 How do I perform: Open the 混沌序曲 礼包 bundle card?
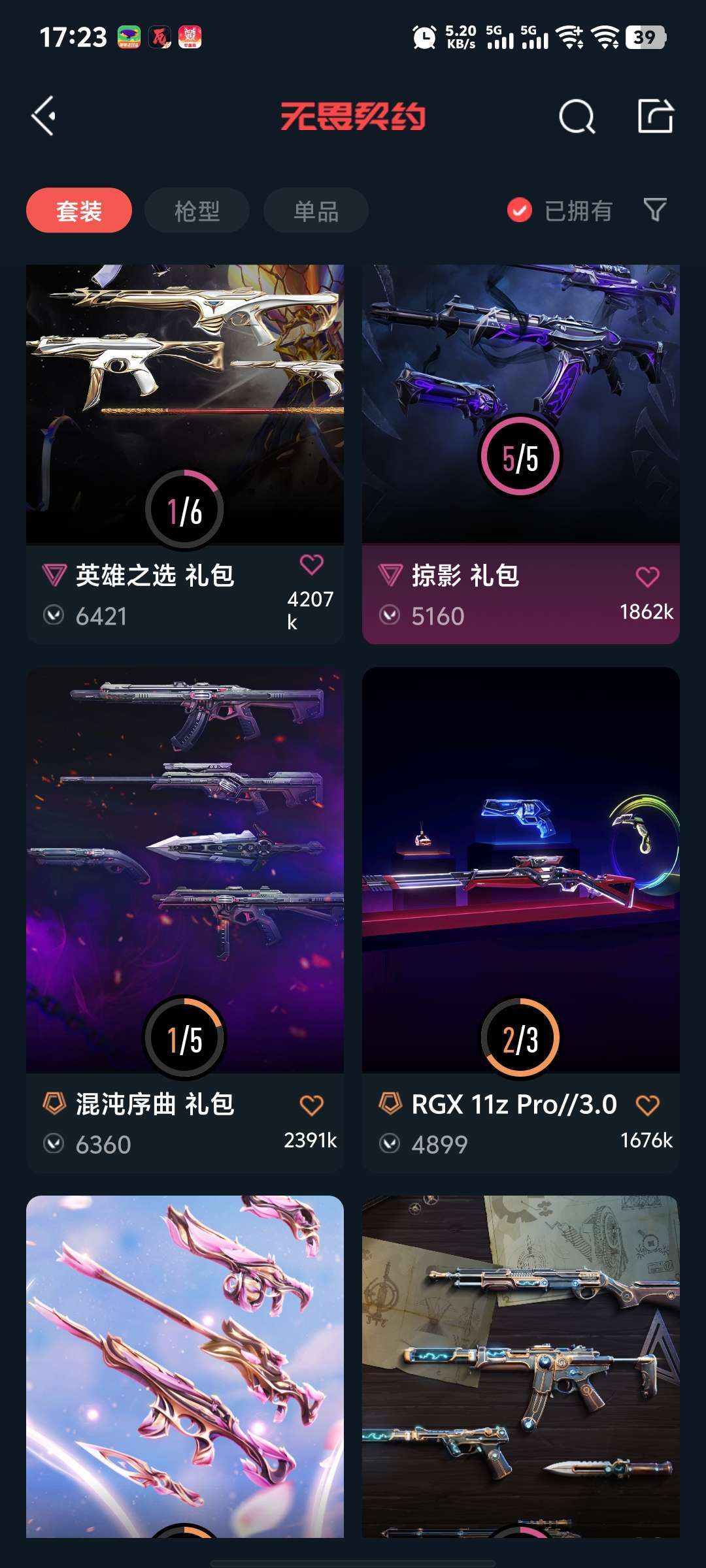pos(185,869)
